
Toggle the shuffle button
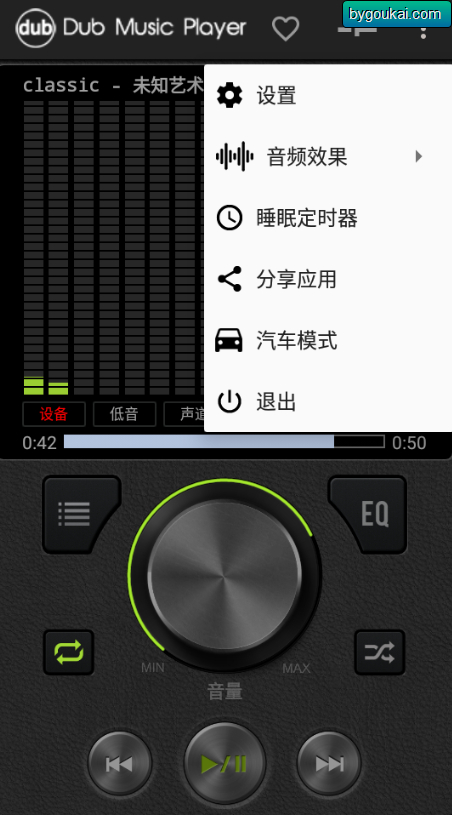click(379, 652)
